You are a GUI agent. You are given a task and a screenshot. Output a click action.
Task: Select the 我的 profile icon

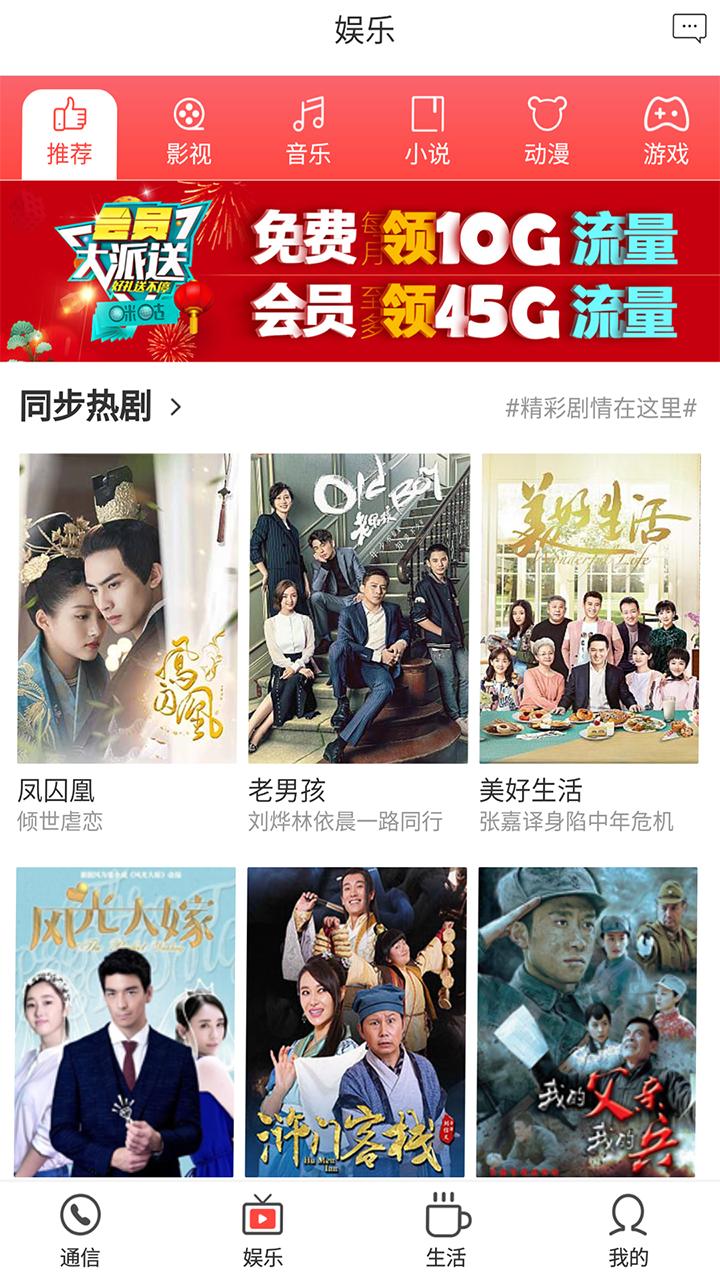[628, 1216]
